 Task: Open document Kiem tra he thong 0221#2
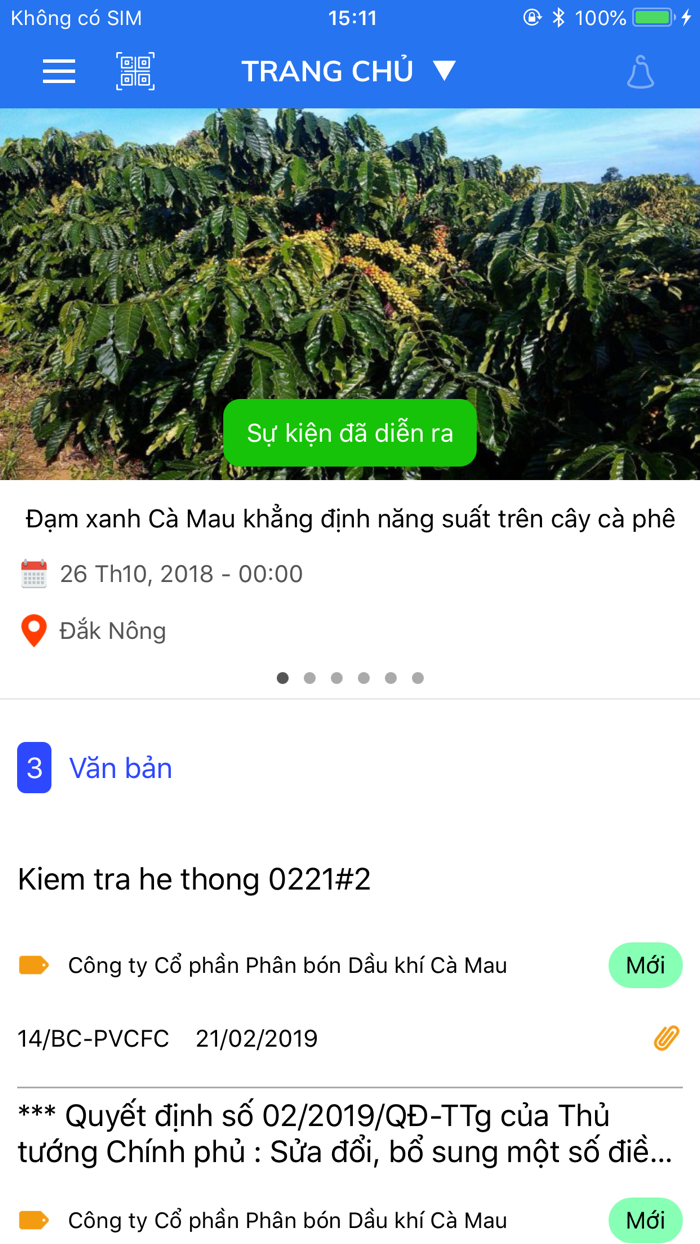pyautogui.click(x=194, y=879)
